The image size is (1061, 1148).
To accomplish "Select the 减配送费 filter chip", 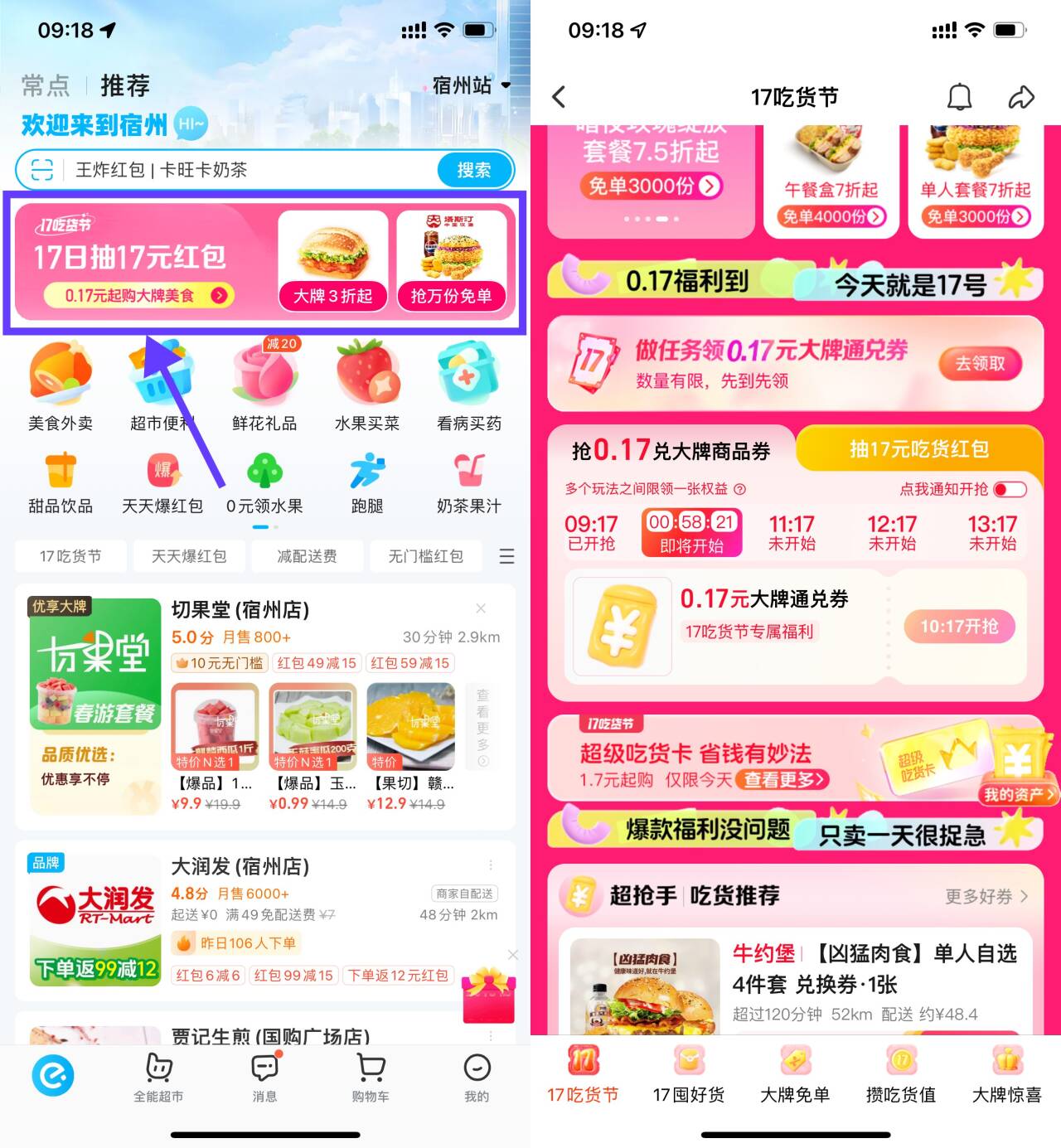I will point(307,556).
